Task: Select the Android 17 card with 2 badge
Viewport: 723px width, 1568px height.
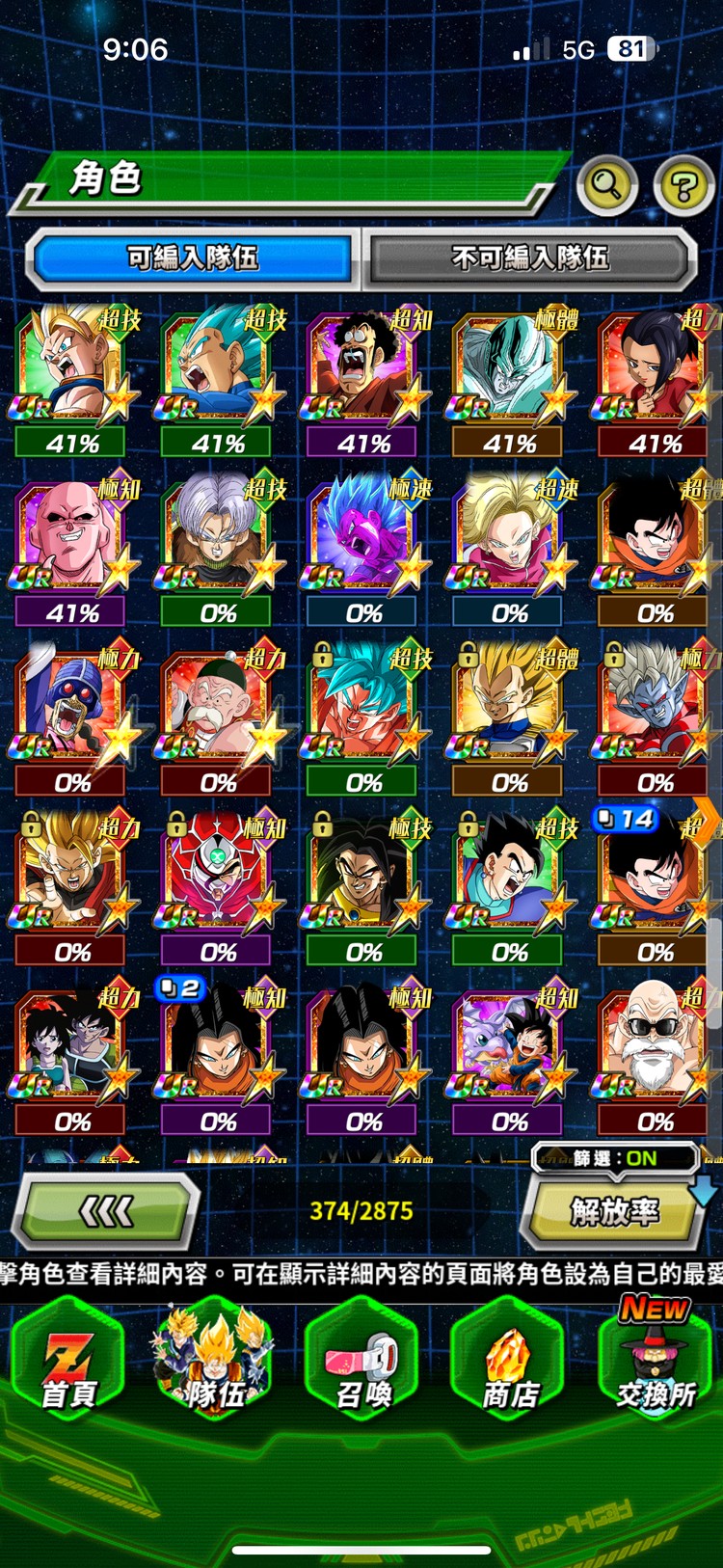Action: tap(218, 1047)
